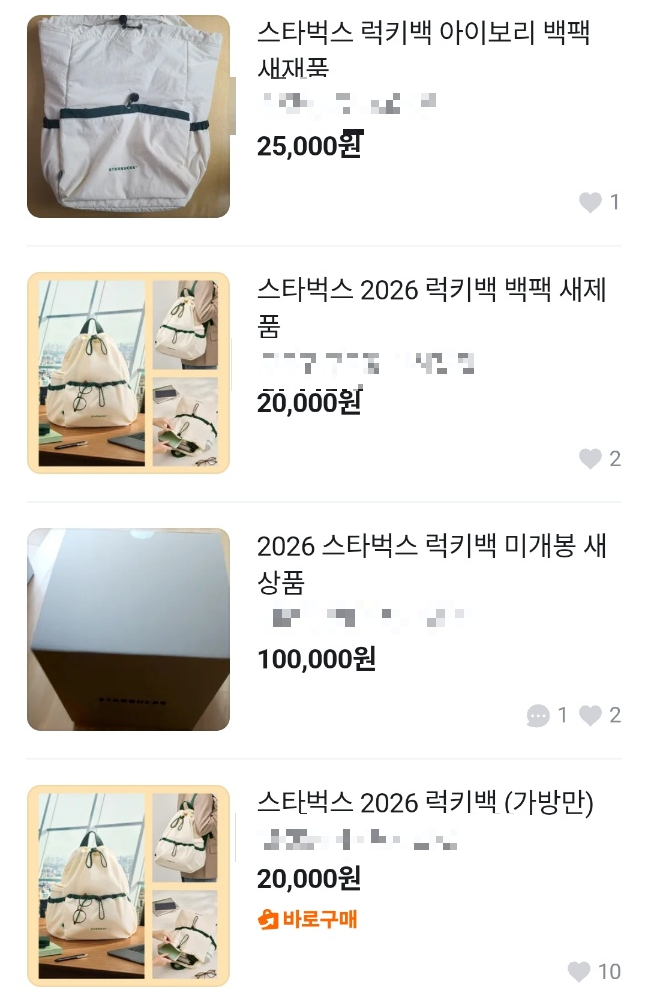
Task: View the 스타벅스 2026 럭키백 백팩 새제품 listing
Action: (431, 307)
